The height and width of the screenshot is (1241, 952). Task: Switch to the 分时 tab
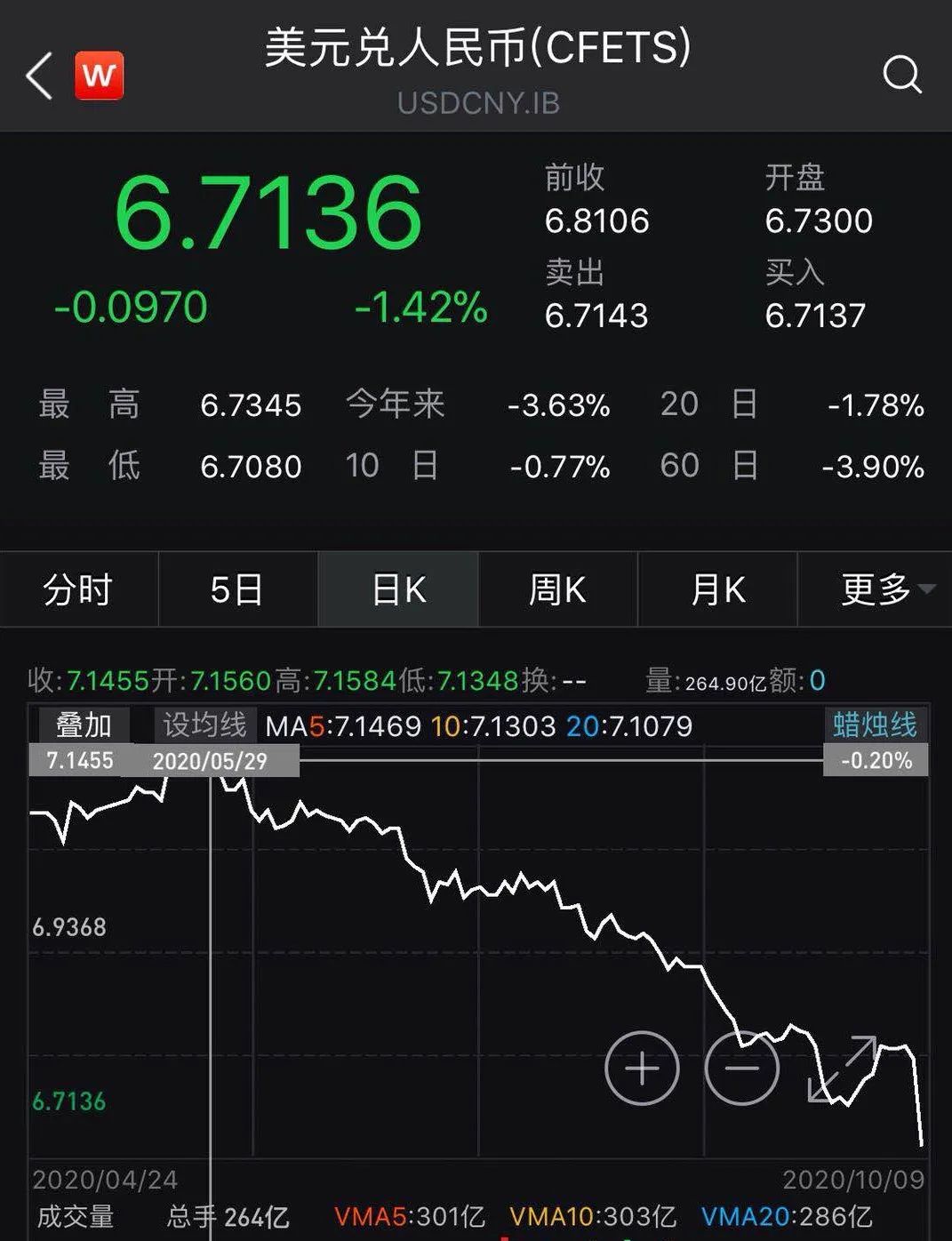tap(78, 588)
